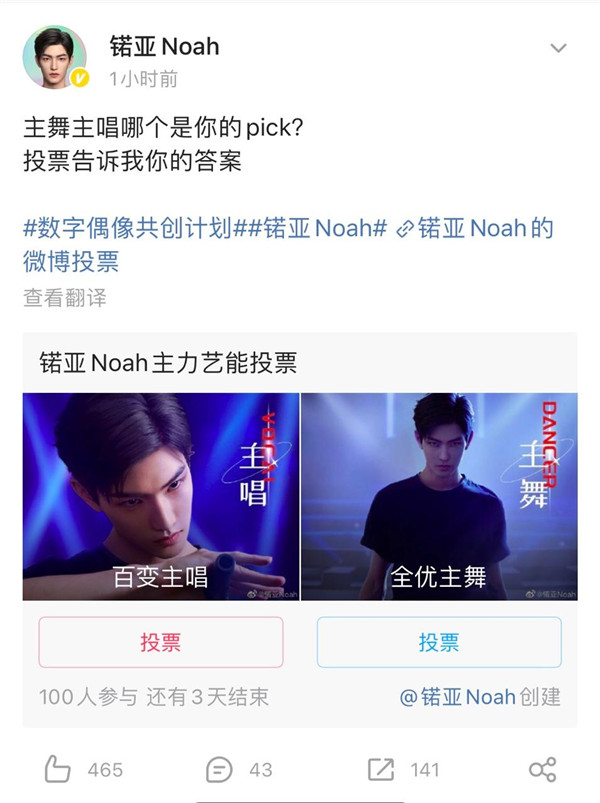Open the #锘亚Noah# hashtag

(x=310, y=228)
